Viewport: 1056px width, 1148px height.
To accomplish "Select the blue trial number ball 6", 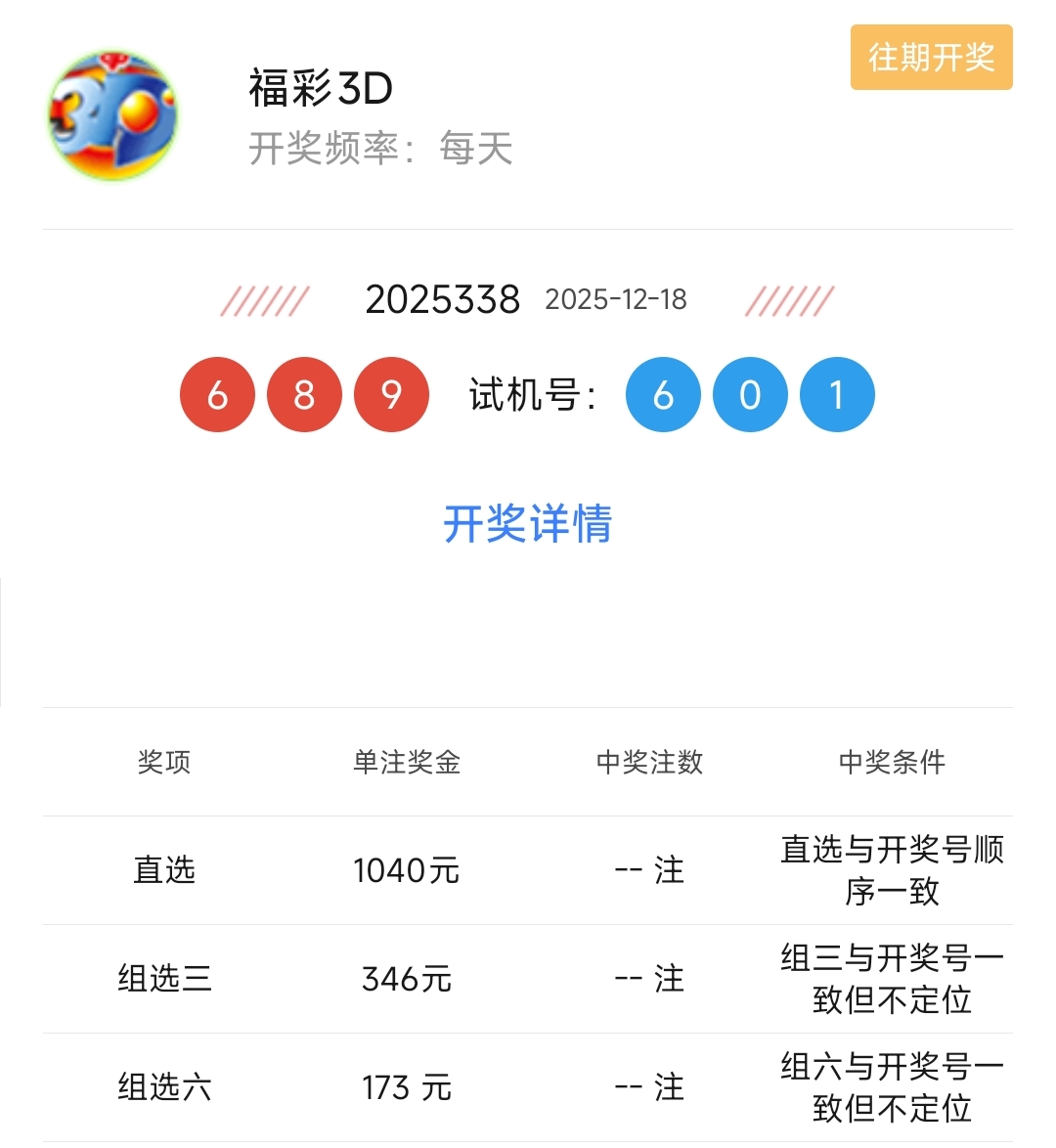I will tap(663, 394).
